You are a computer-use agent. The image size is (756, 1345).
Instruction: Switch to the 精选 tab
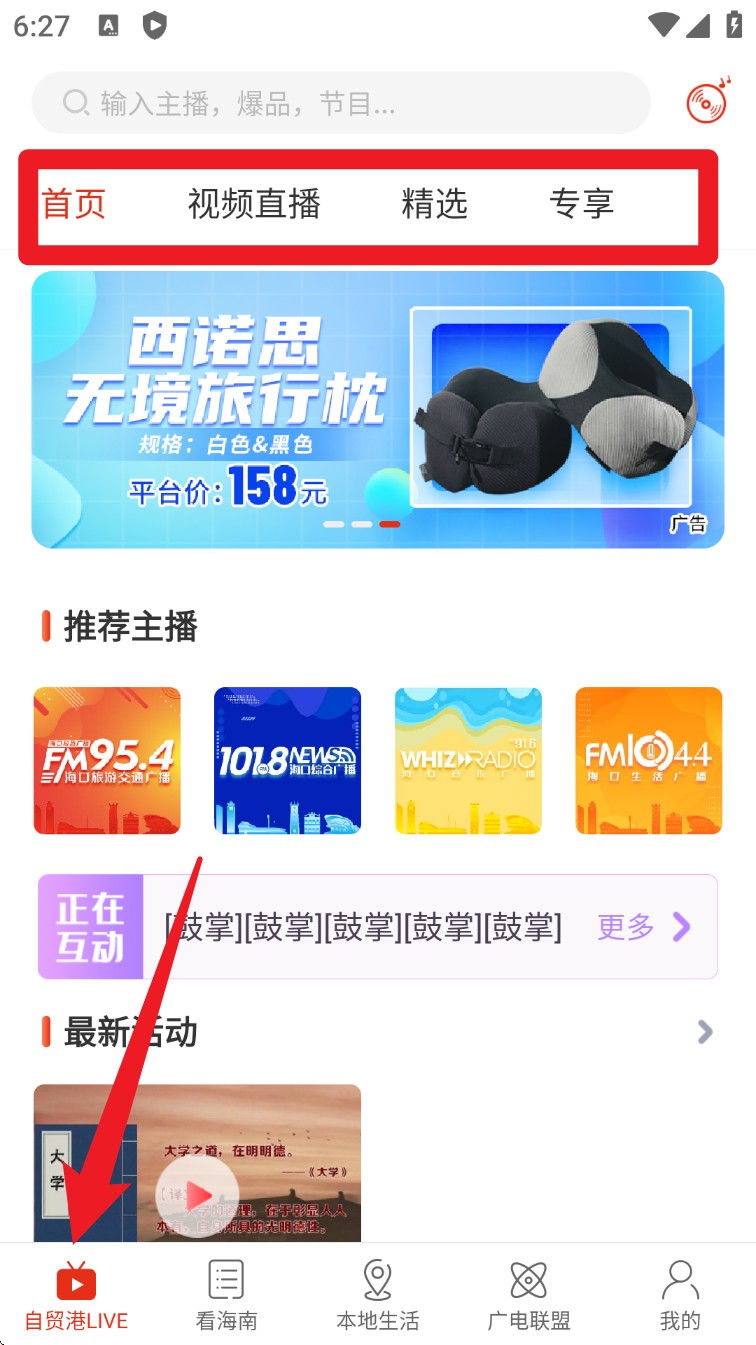pyautogui.click(x=434, y=204)
